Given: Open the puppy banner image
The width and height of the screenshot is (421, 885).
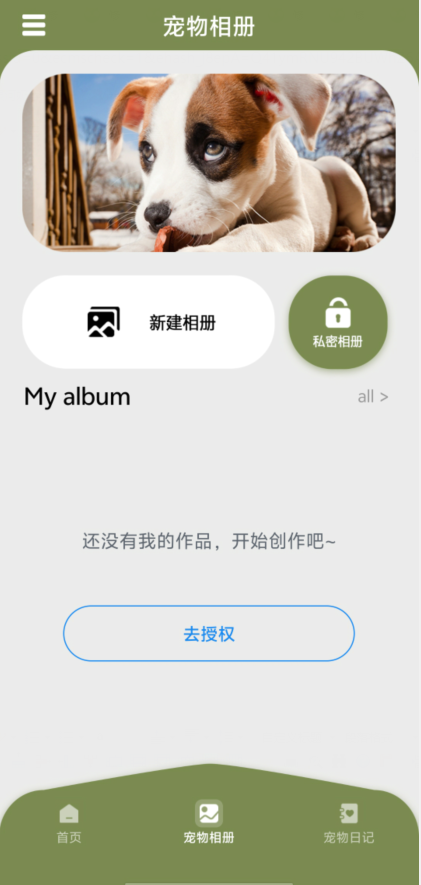Looking at the screenshot, I should tap(209, 163).
